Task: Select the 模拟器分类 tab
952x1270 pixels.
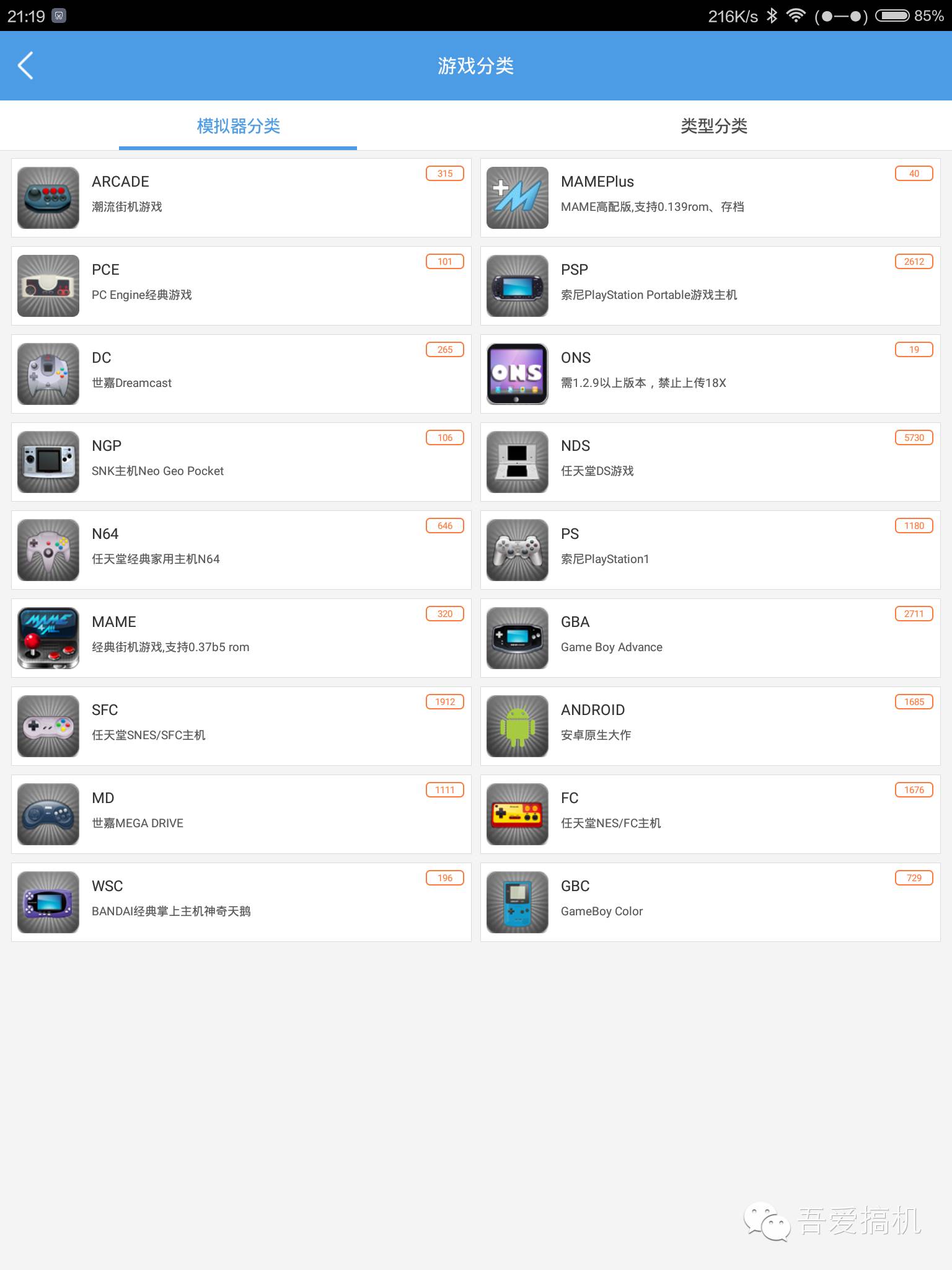Action: [238, 126]
